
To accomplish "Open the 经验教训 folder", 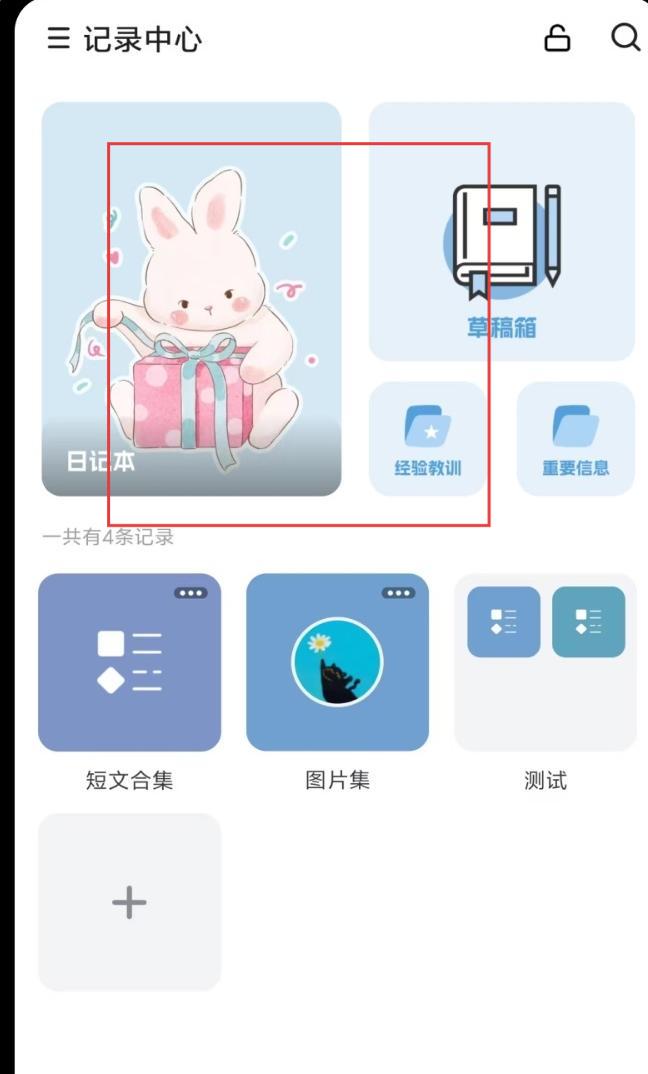I will [x=427, y=439].
